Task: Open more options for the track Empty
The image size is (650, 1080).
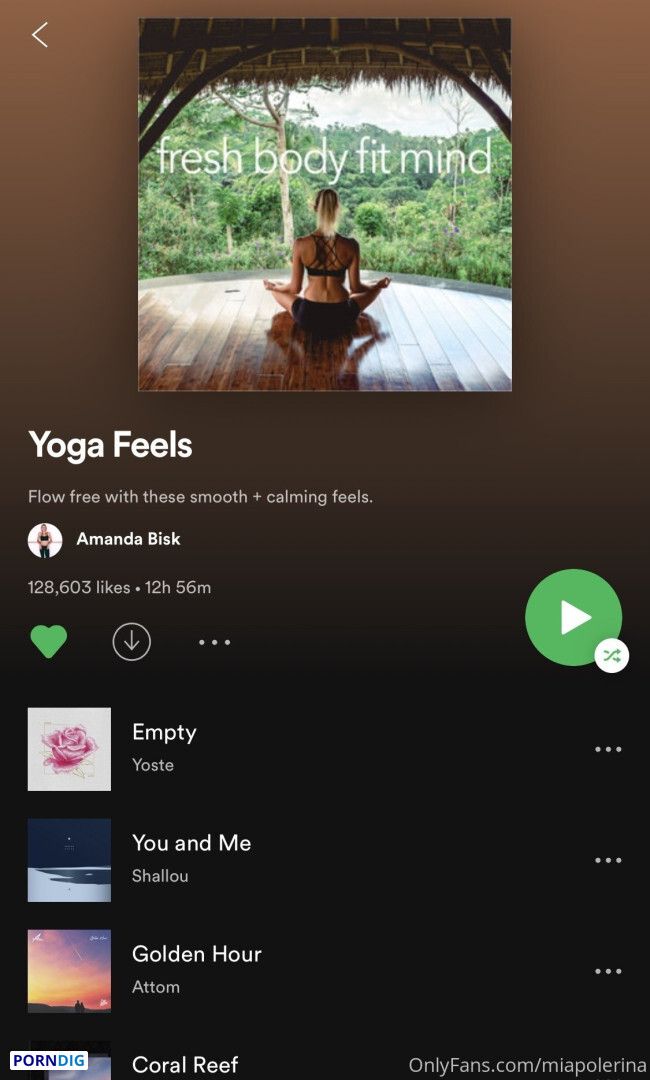Action: pos(608,749)
